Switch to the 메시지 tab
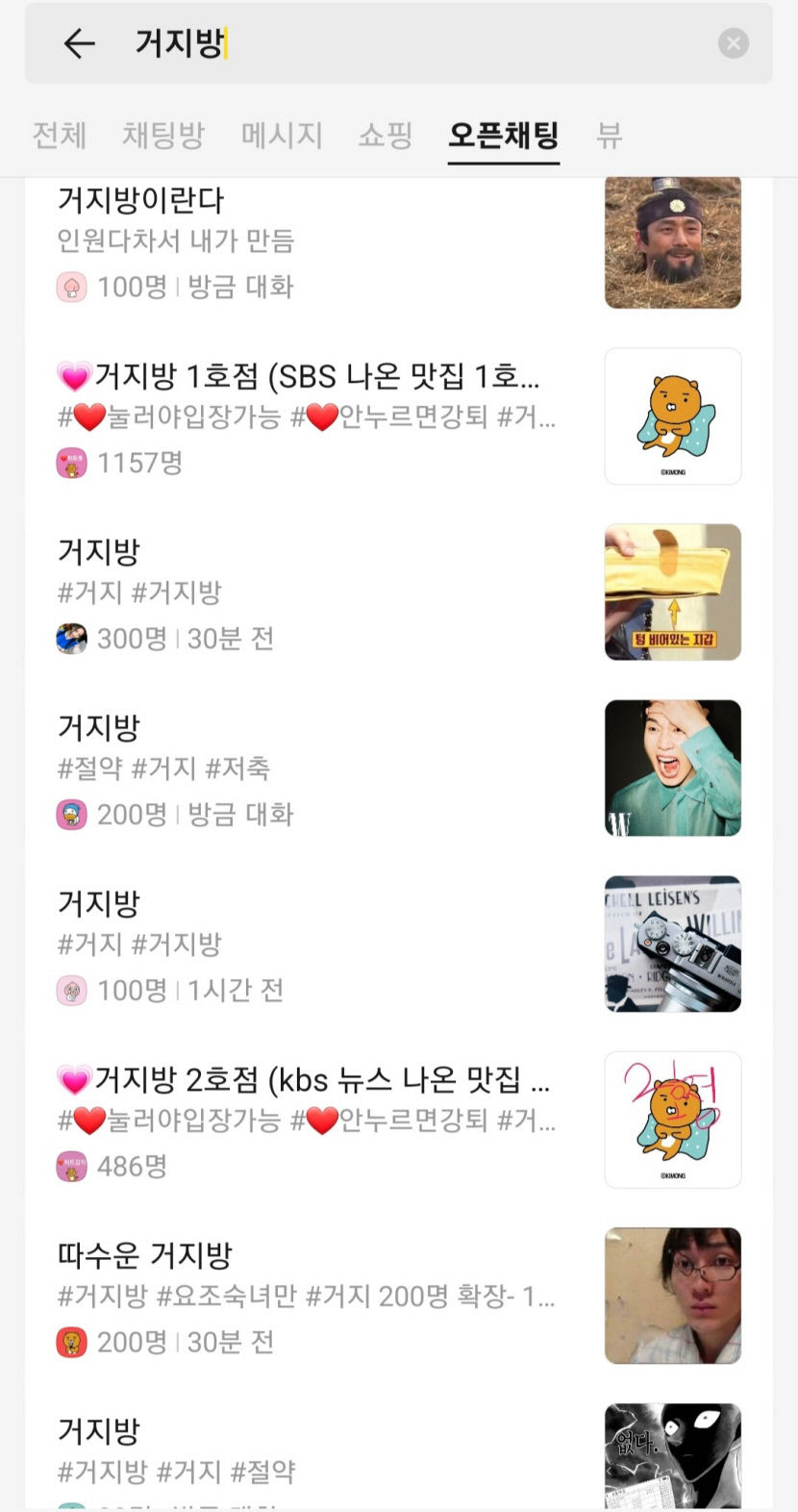This screenshot has height=1512, width=798. (x=282, y=136)
